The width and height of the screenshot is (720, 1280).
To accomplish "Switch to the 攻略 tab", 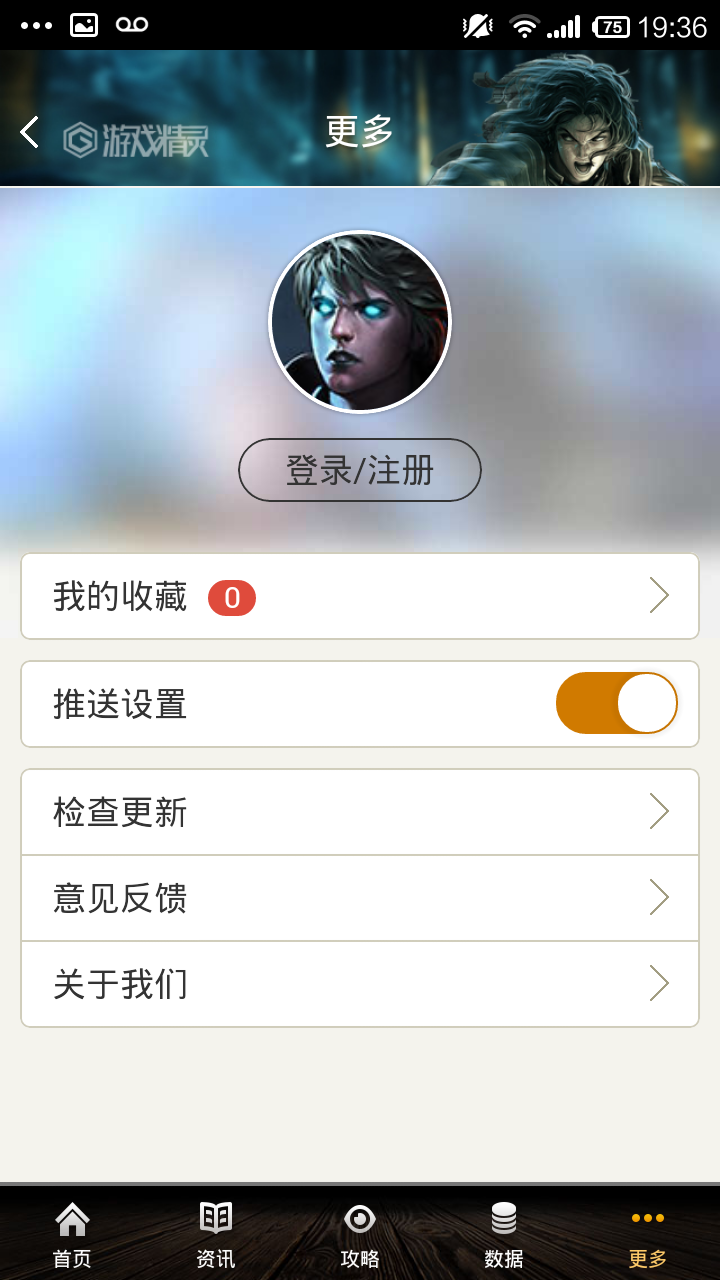I will (360, 1234).
